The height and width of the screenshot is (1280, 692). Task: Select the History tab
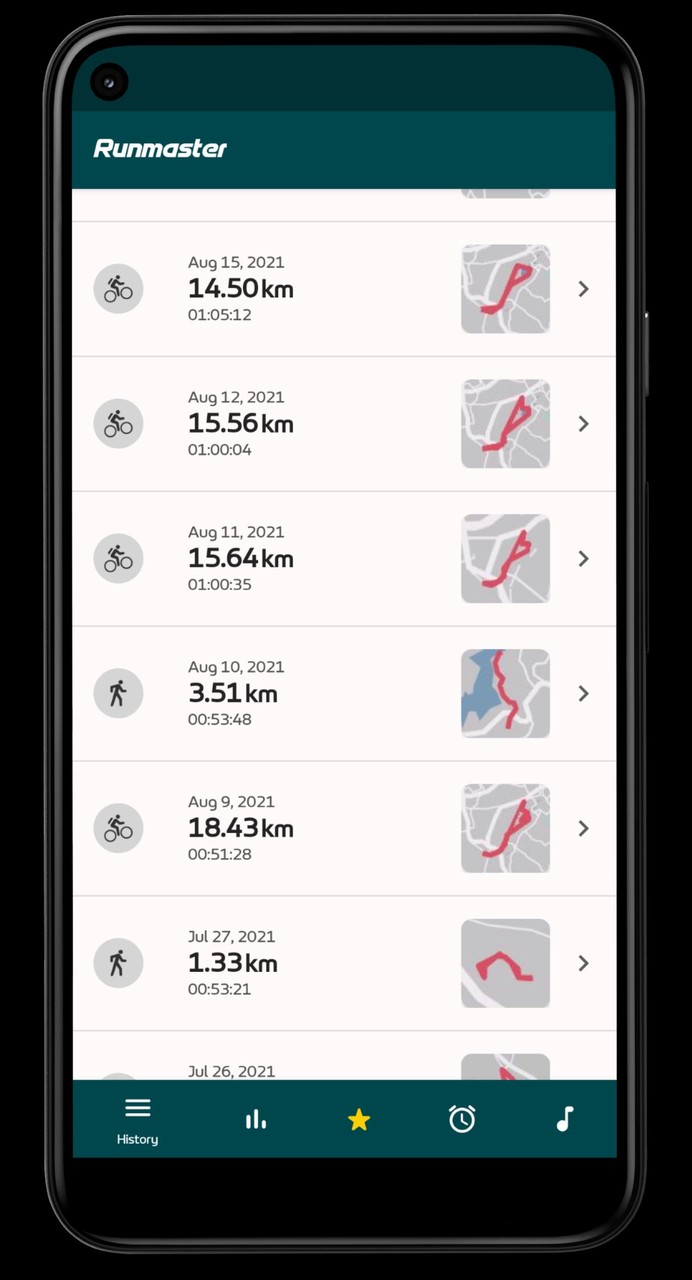[137, 1120]
